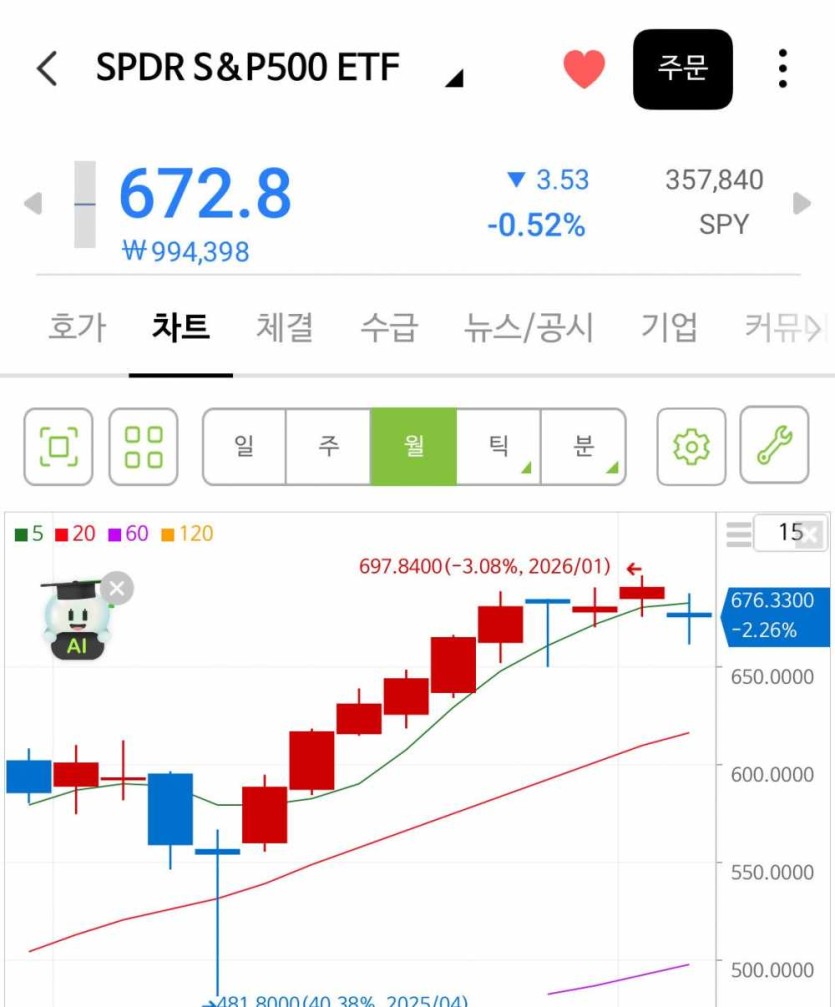Tap the 주문 order button

(683, 69)
